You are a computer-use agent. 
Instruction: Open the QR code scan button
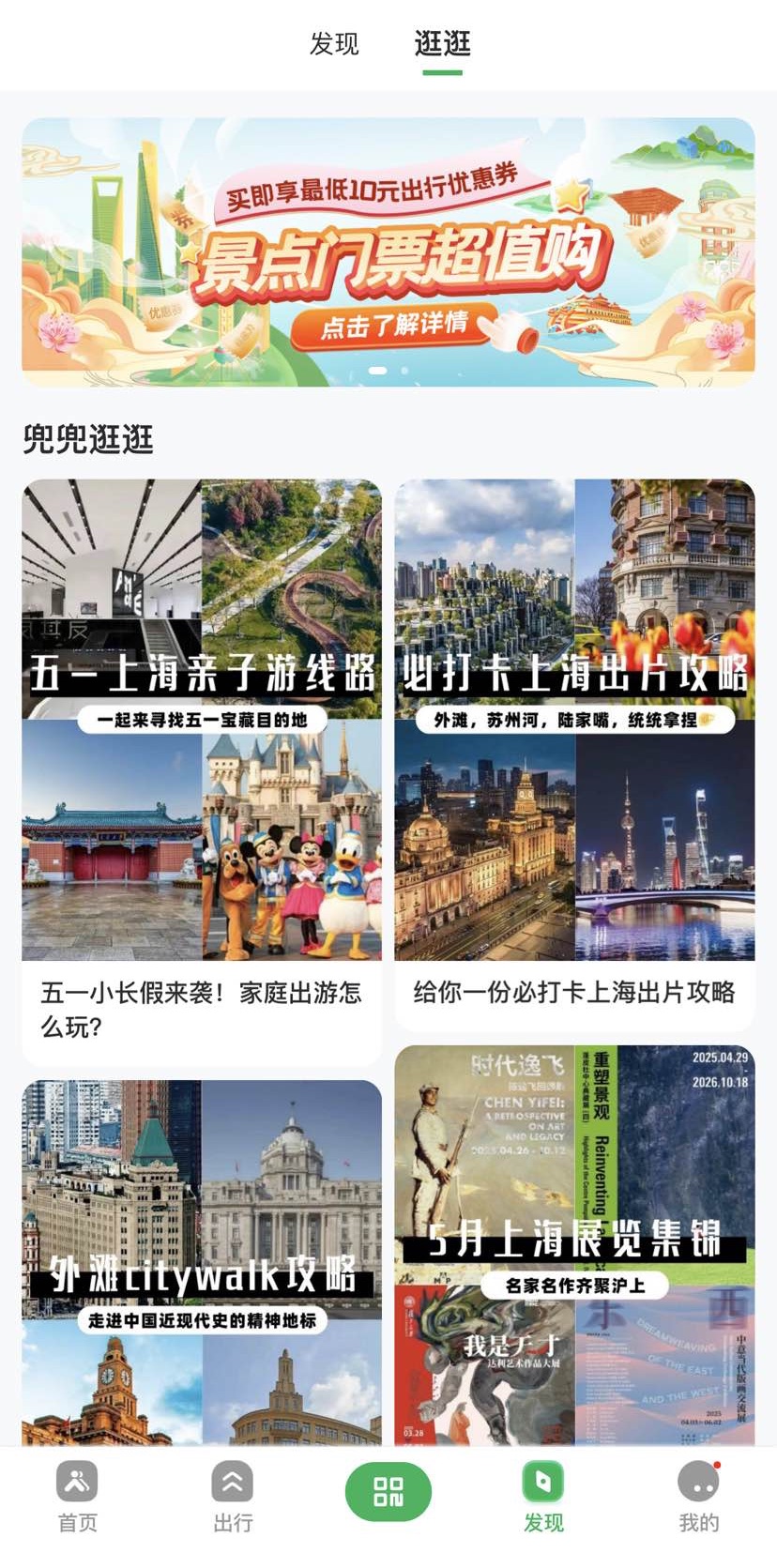[388, 1491]
